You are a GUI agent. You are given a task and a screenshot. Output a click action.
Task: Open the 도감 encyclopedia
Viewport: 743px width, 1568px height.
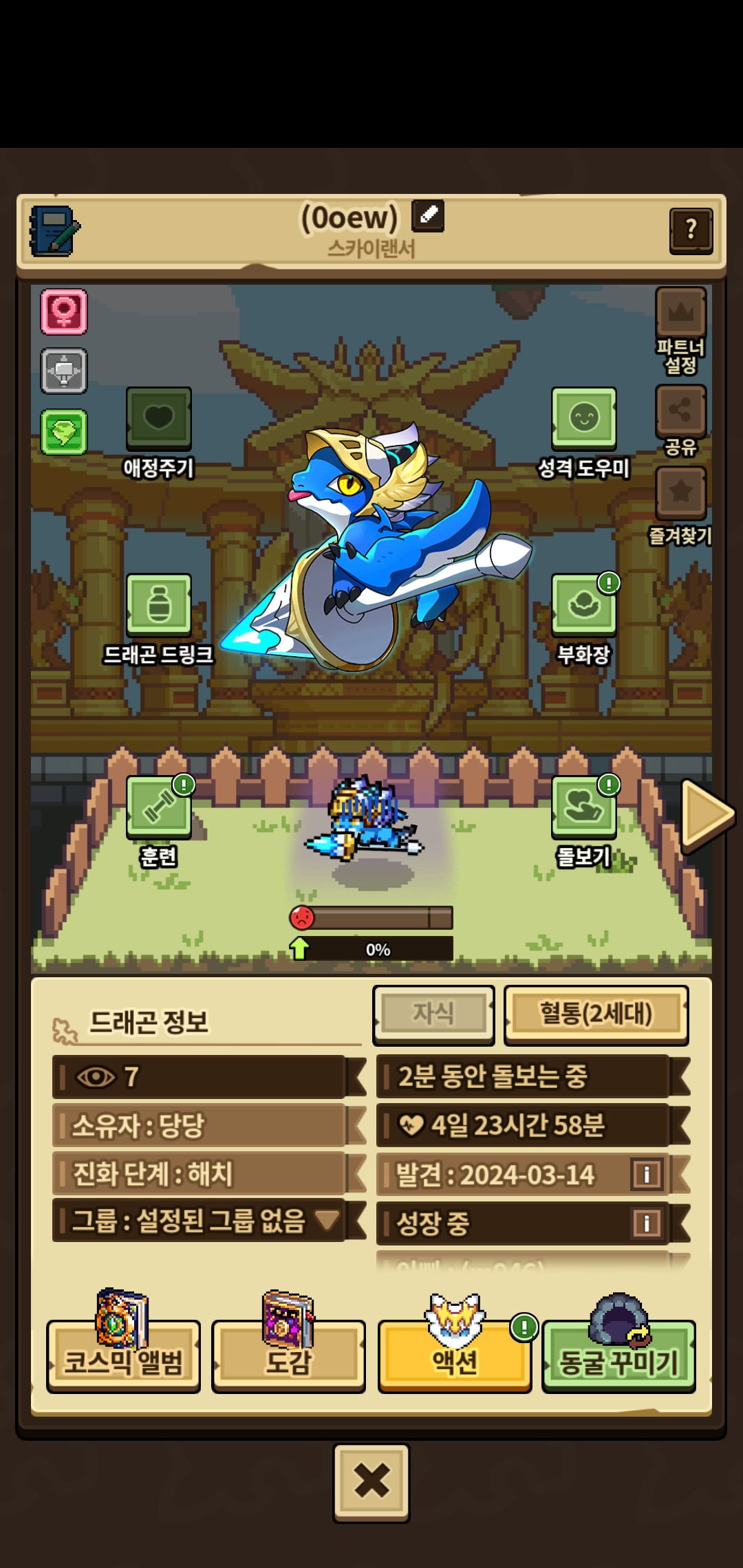point(288,1358)
